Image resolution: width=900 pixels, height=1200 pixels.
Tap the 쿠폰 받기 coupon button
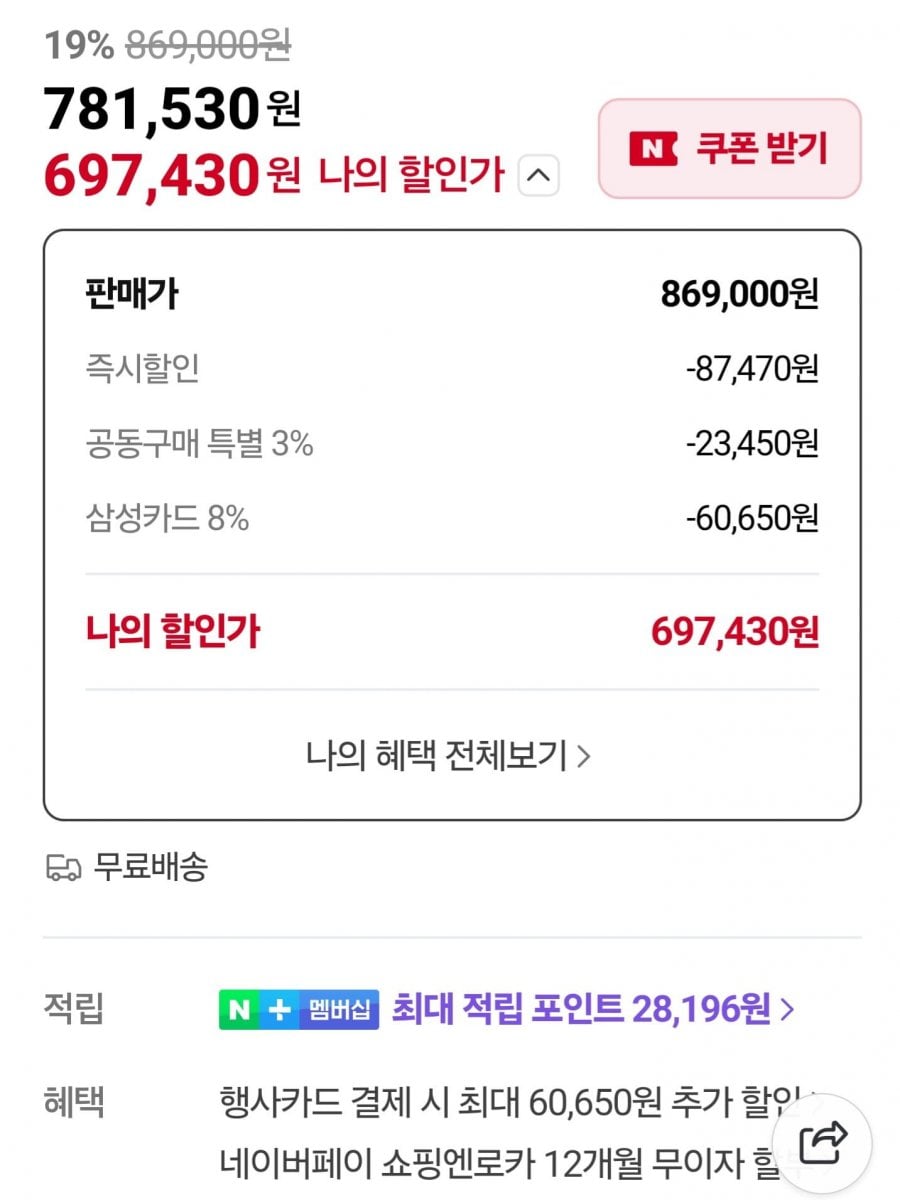pos(729,148)
